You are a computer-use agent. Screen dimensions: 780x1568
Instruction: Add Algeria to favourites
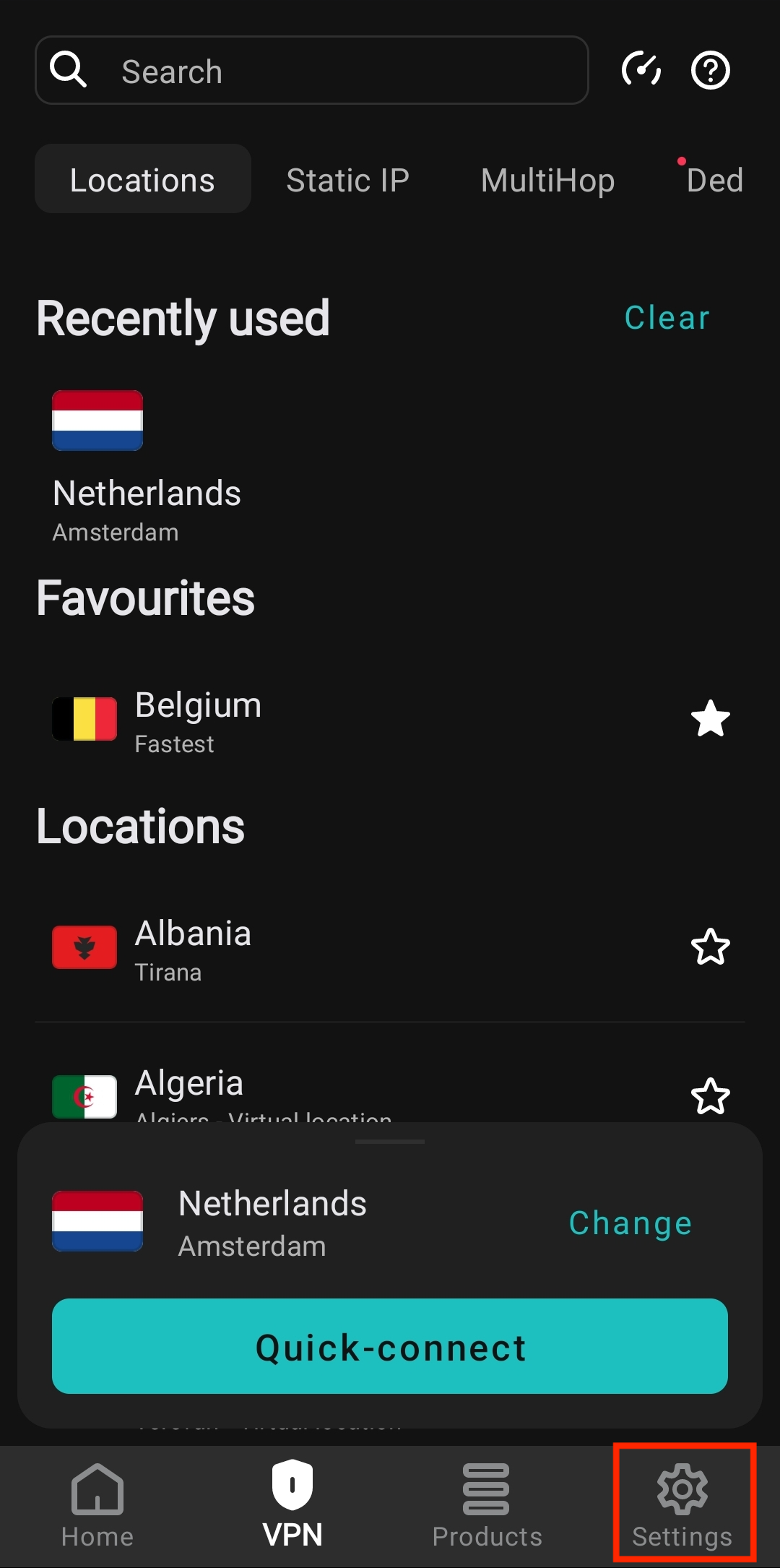(711, 1096)
